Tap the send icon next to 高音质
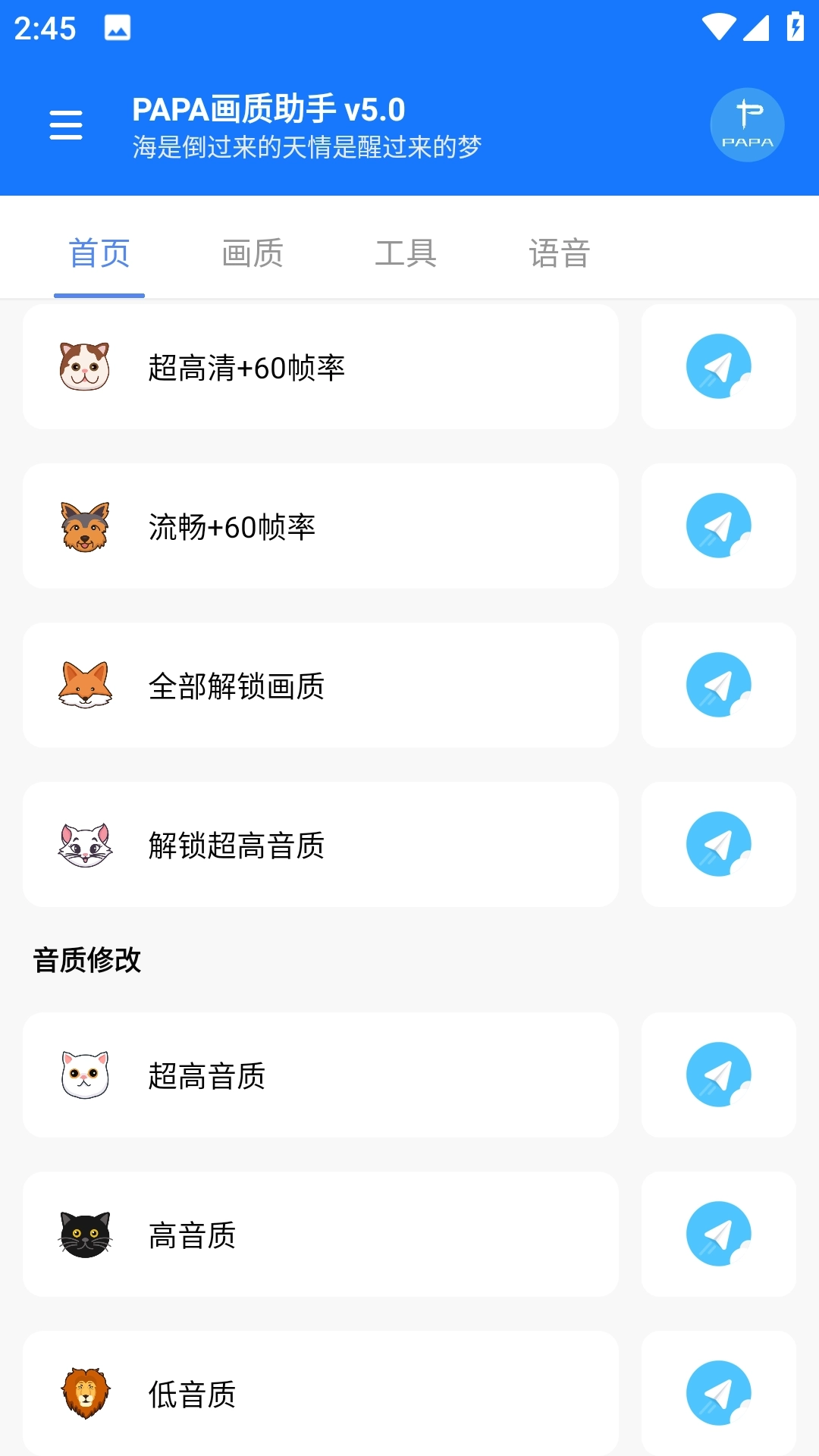This screenshot has width=819, height=1456. [717, 1234]
